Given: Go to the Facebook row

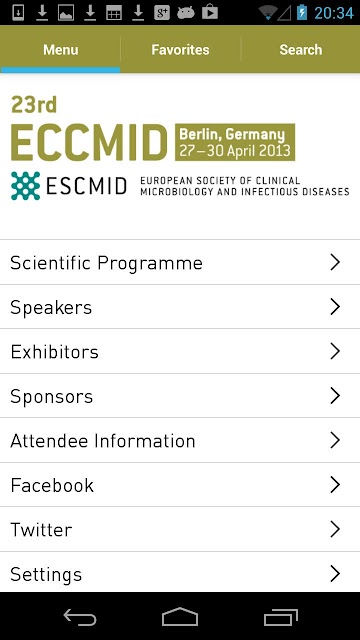Looking at the screenshot, I should coord(180,485).
